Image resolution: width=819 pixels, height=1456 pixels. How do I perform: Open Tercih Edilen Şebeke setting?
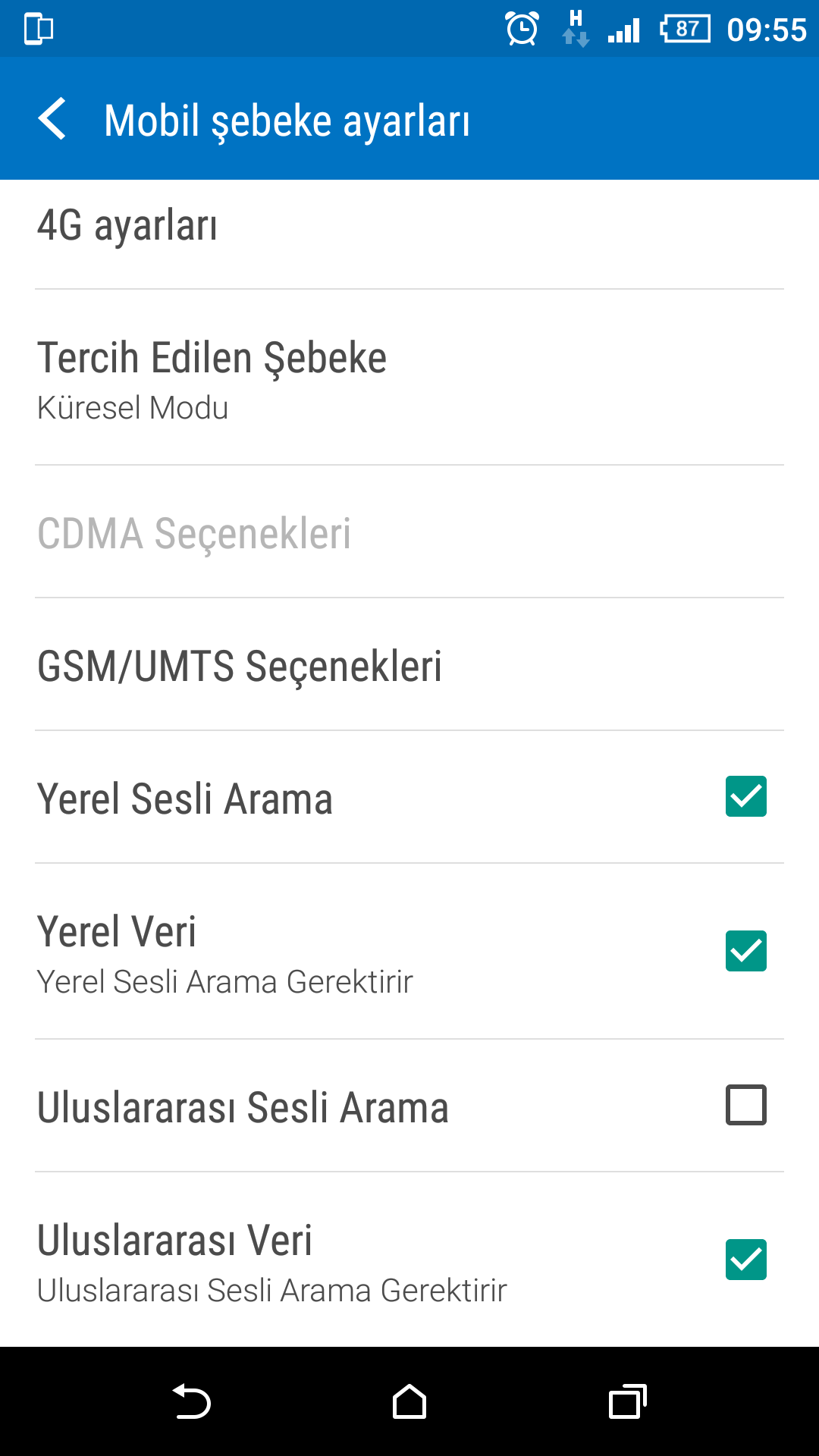click(409, 378)
